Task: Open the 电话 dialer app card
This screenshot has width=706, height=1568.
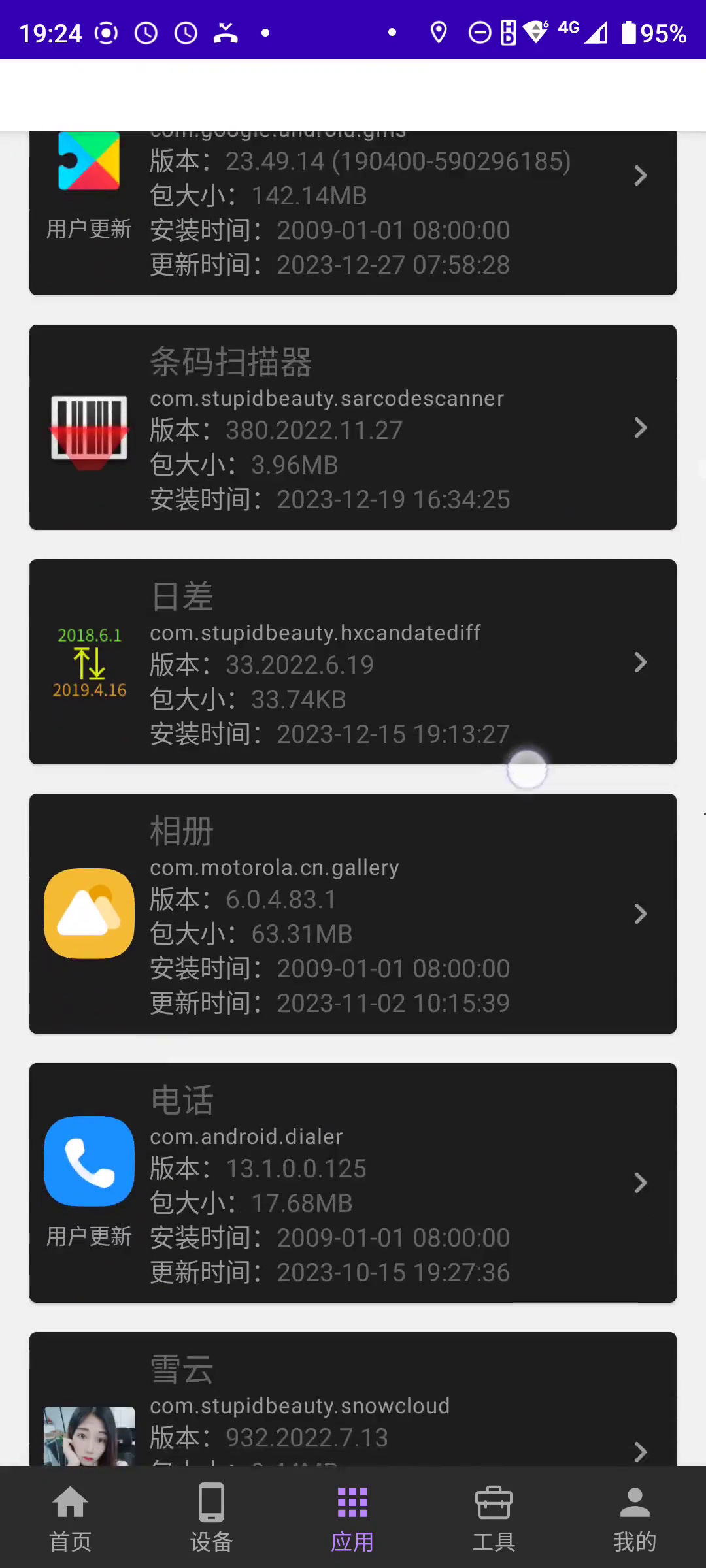Action: click(x=353, y=1183)
